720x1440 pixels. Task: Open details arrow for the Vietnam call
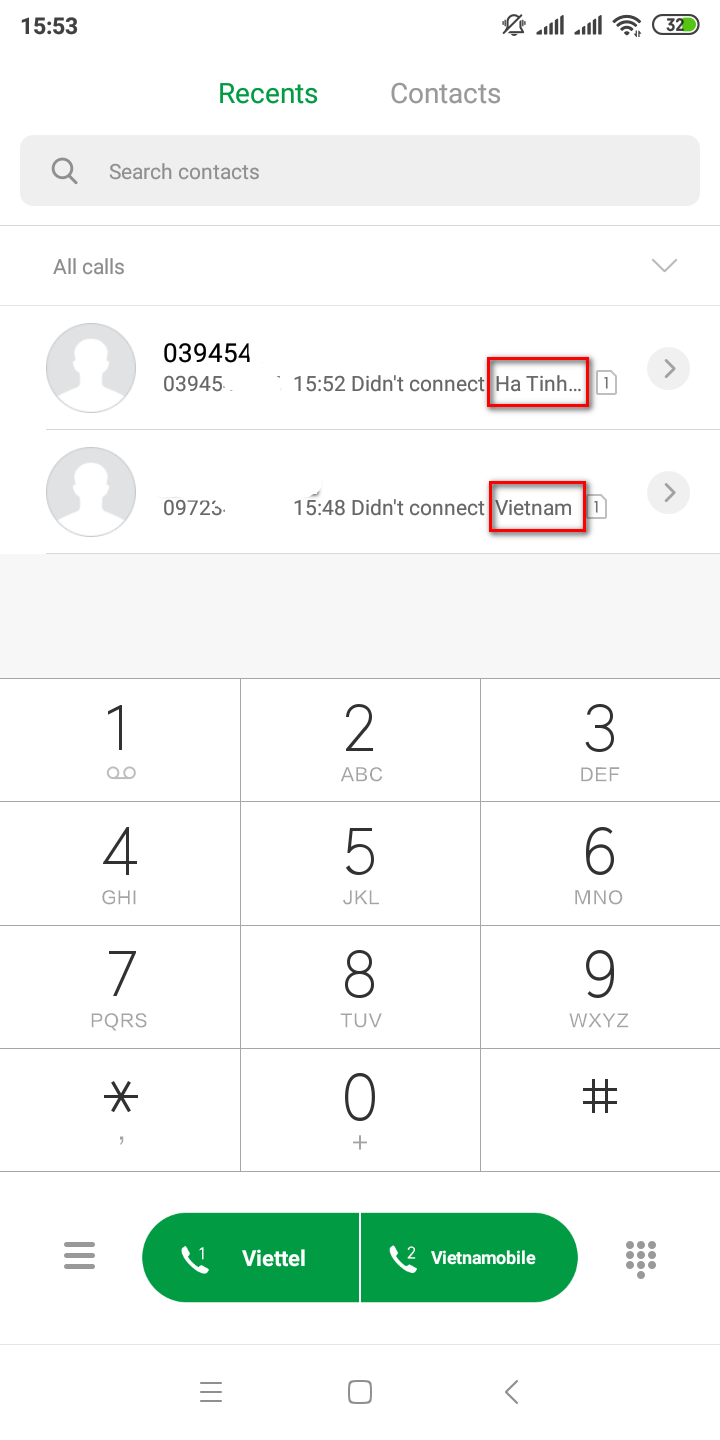(669, 492)
